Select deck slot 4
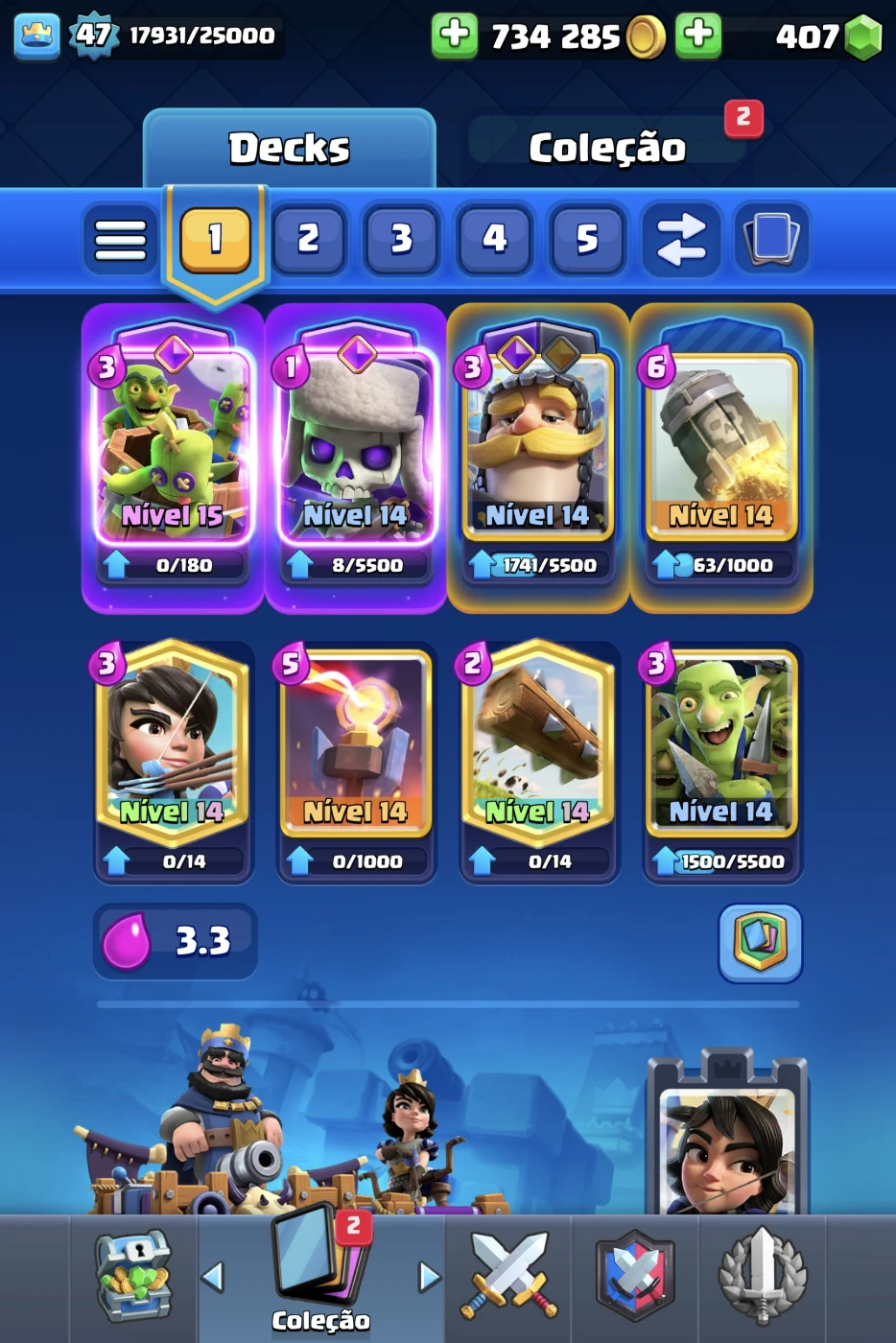Image resolution: width=896 pixels, height=1343 pixels. pyautogui.click(x=494, y=239)
